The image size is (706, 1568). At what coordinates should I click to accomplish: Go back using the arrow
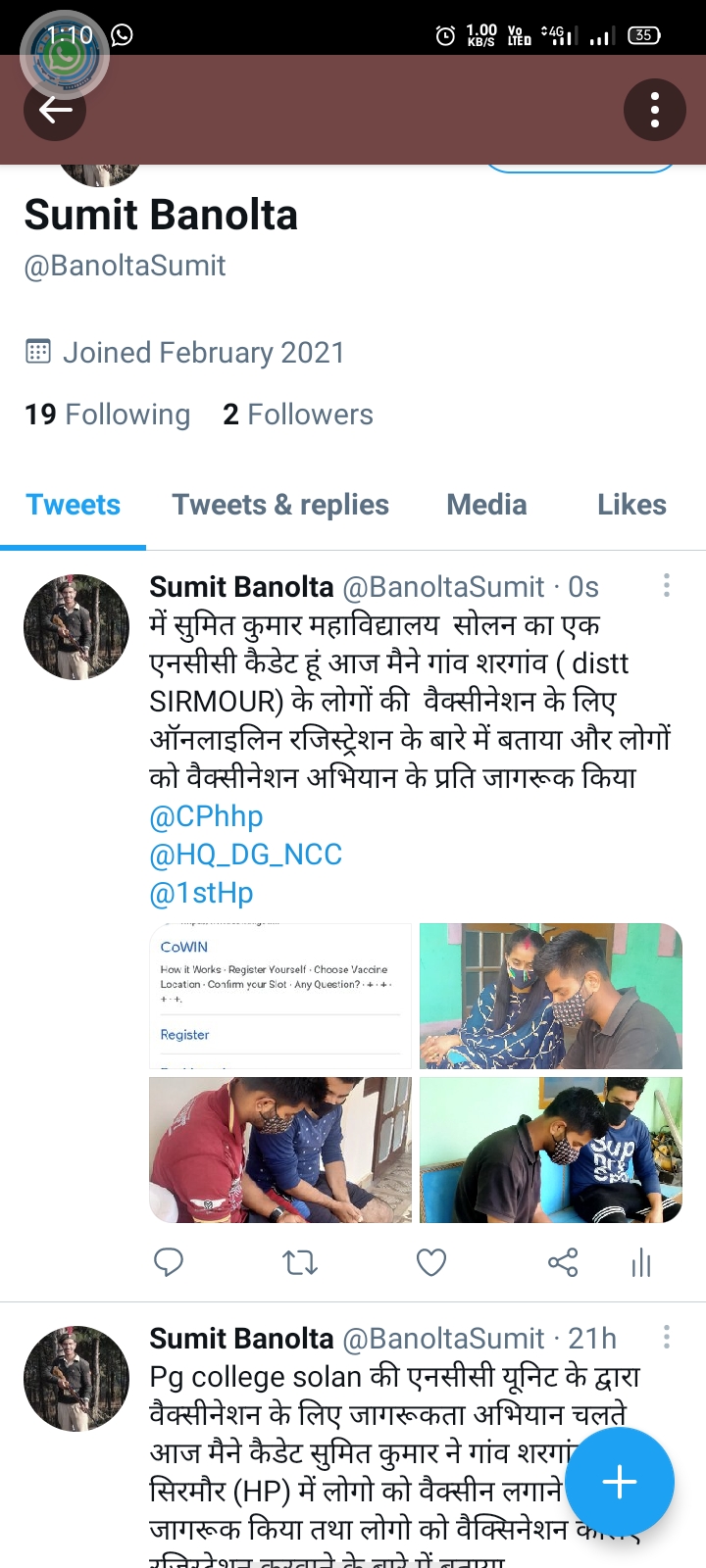pyautogui.click(x=55, y=110)
